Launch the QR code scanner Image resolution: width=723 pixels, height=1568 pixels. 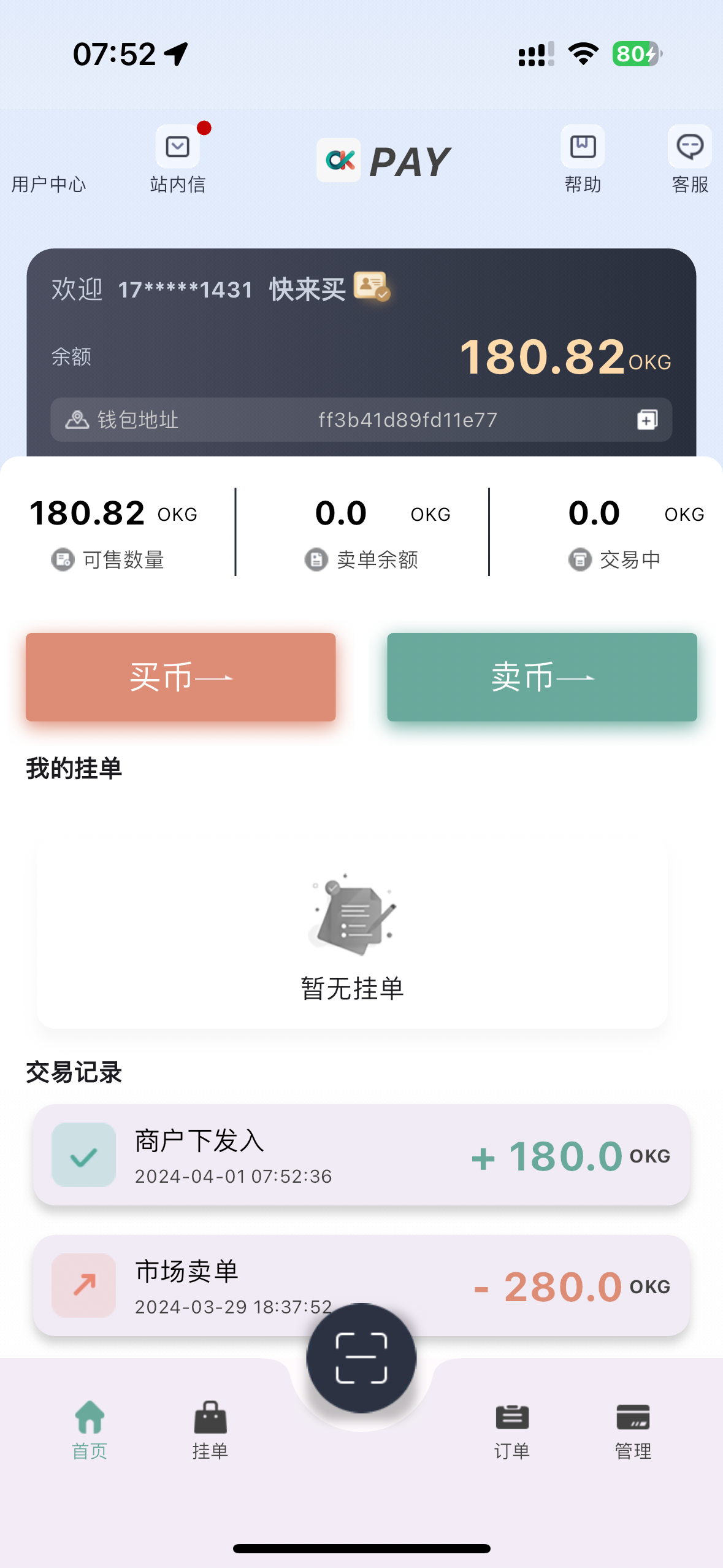(361, 1358)
